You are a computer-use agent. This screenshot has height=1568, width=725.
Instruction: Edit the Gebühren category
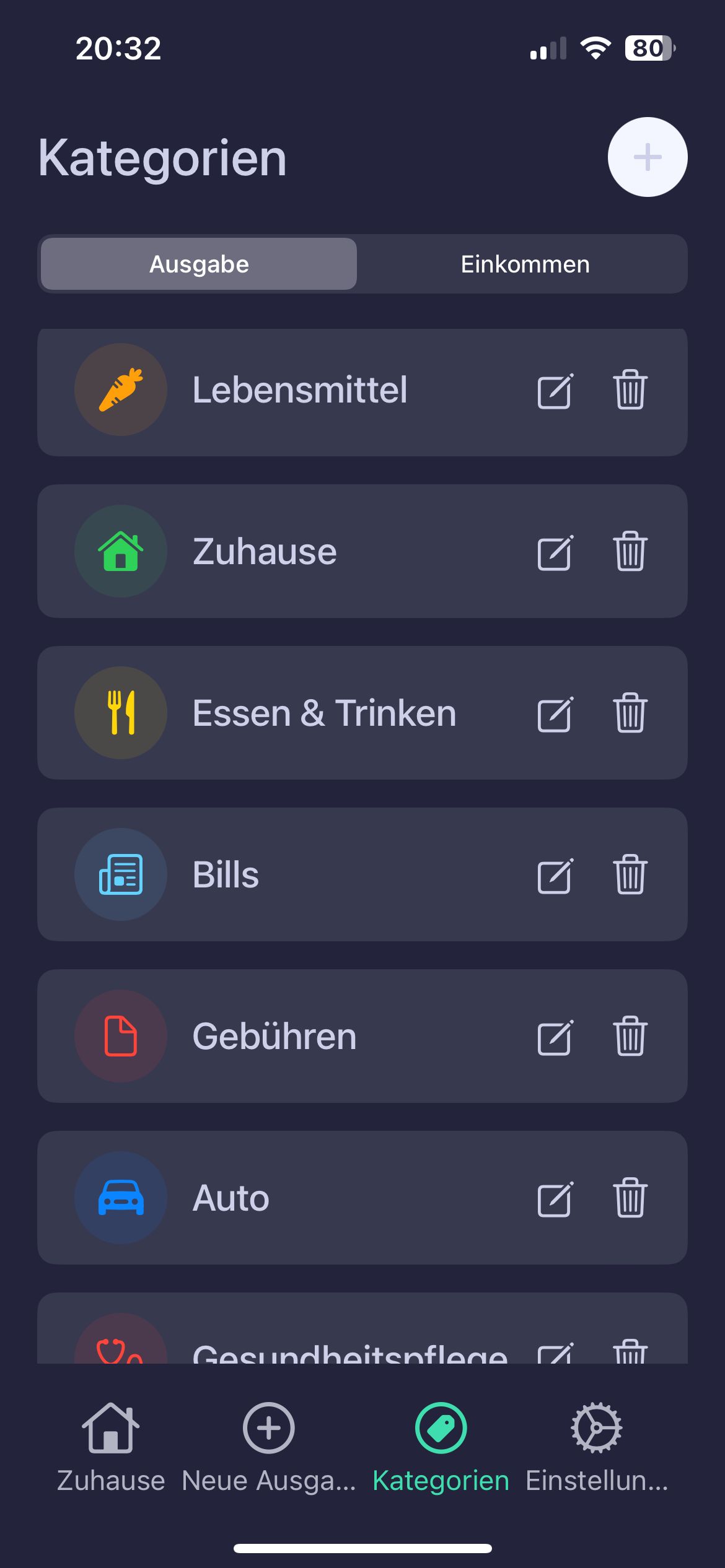pos(555,1037)
